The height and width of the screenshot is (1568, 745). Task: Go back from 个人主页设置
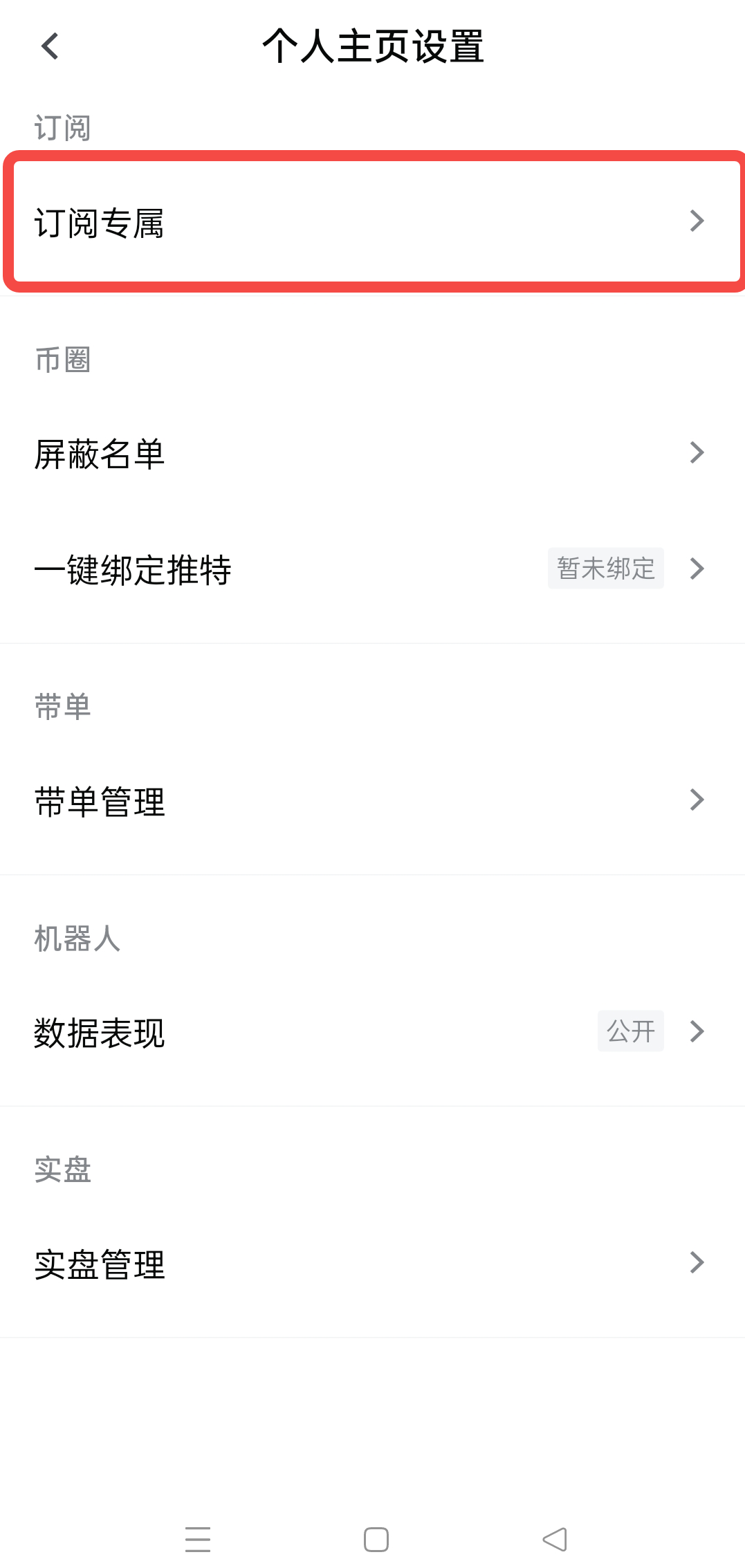(50, 47)
